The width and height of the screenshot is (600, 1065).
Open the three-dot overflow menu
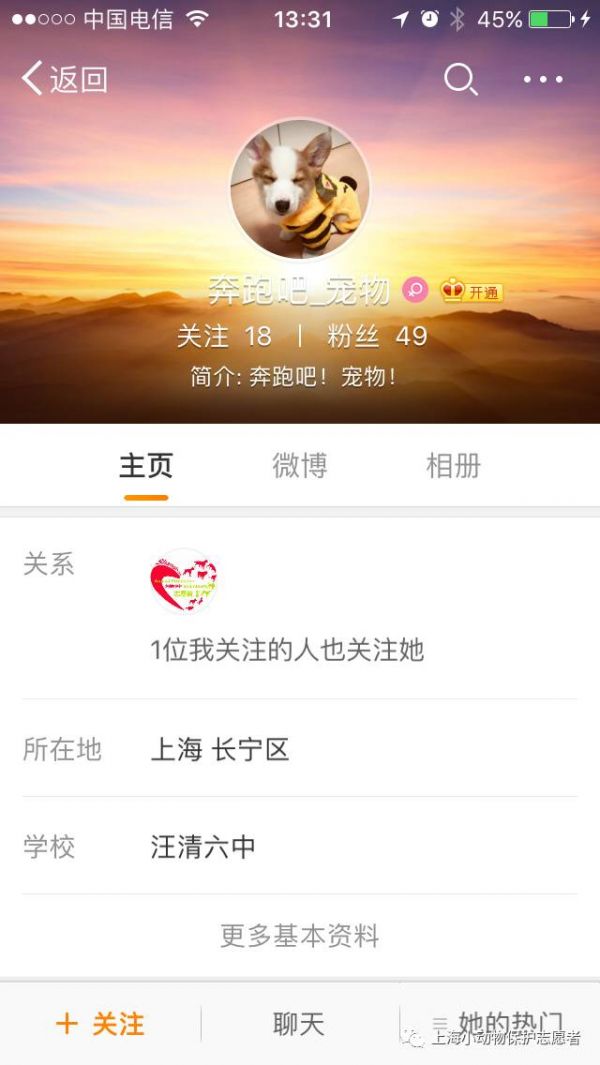click(x=543, y=79)
